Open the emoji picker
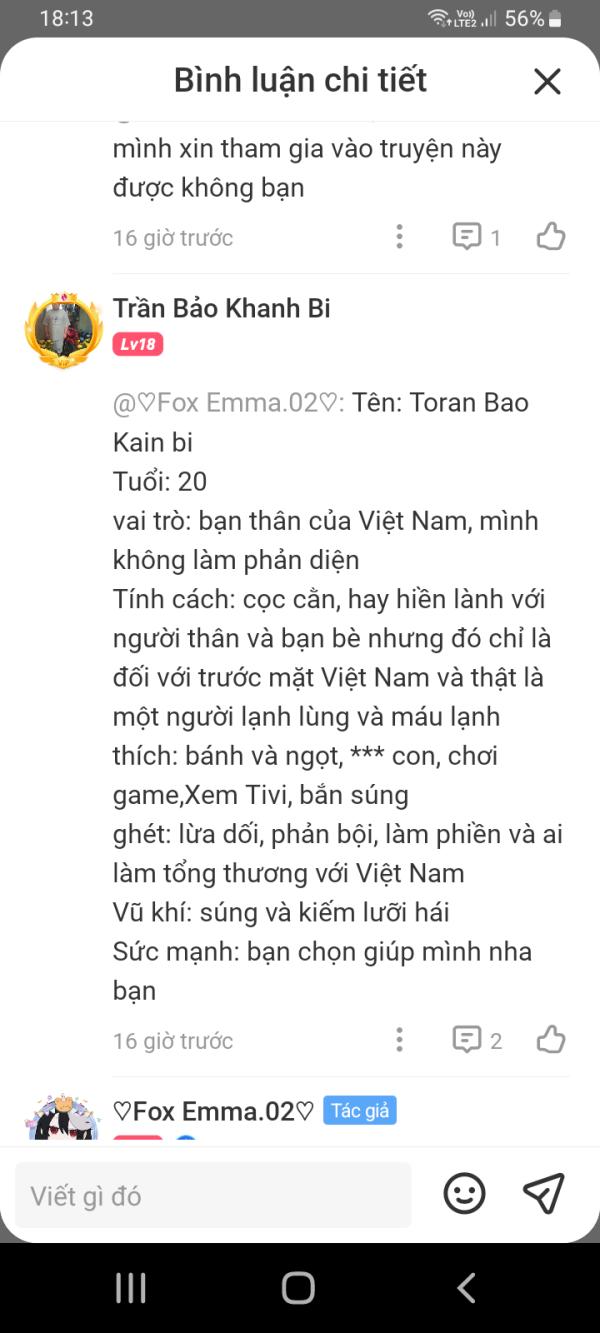 pyautogui.click(x=464, y=1194)
